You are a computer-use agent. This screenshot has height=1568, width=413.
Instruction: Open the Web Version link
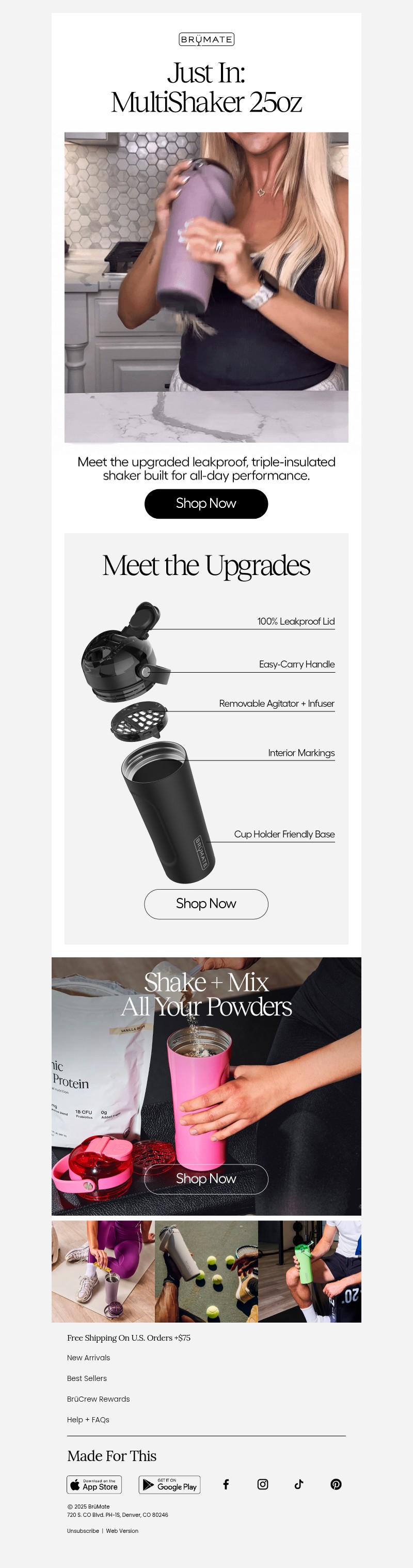pyautogui.click(x=122, y=1531)
